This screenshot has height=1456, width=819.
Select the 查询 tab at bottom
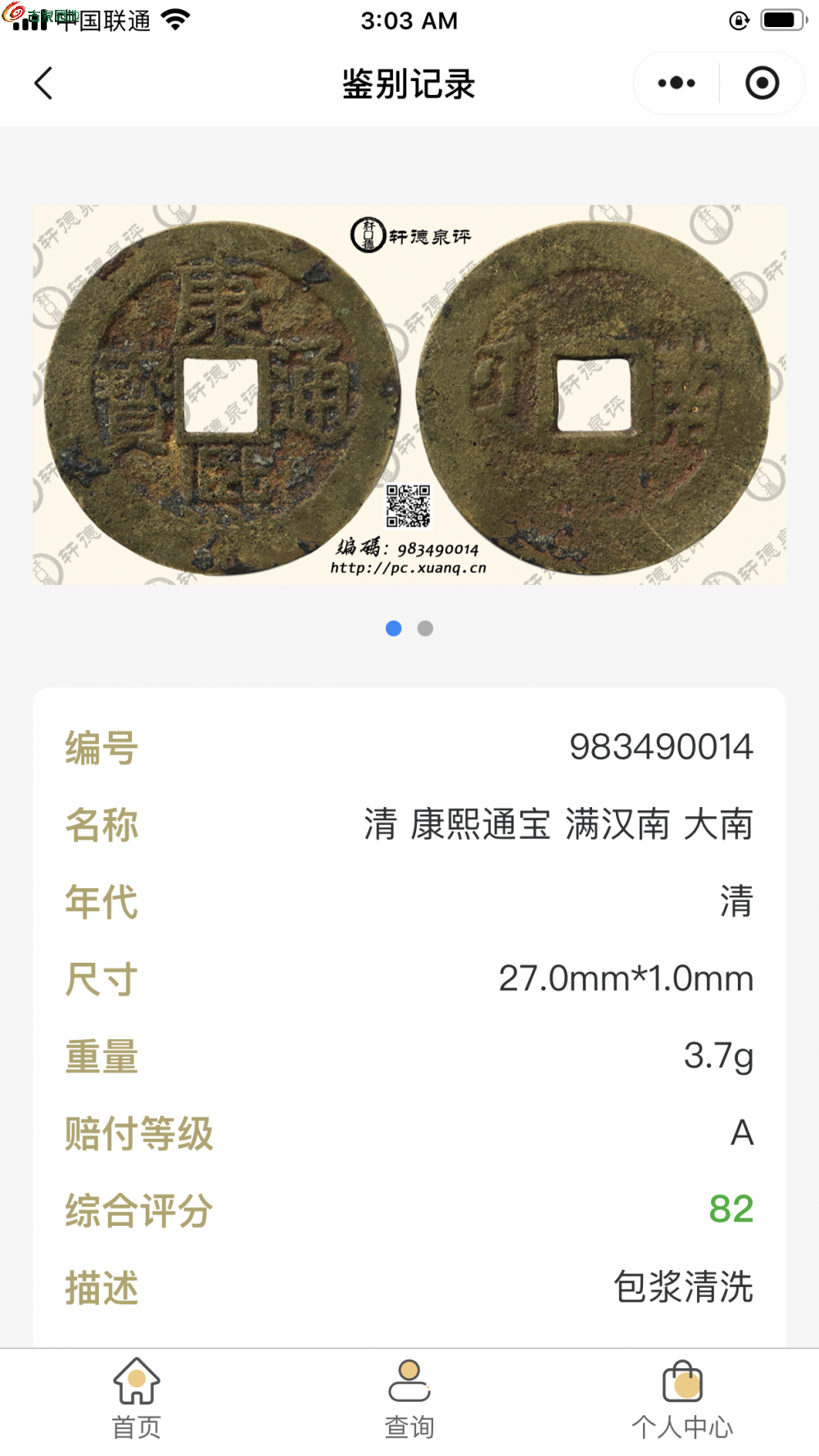pos(409,1401)
